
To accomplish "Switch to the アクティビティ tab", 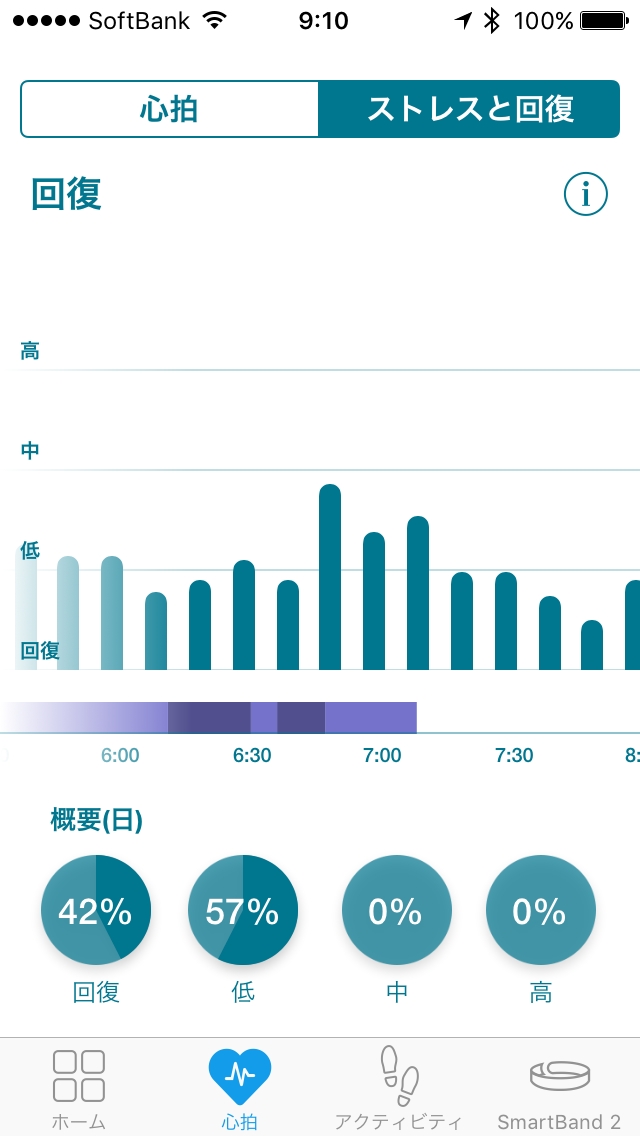I will click(x=399, y=1088).
